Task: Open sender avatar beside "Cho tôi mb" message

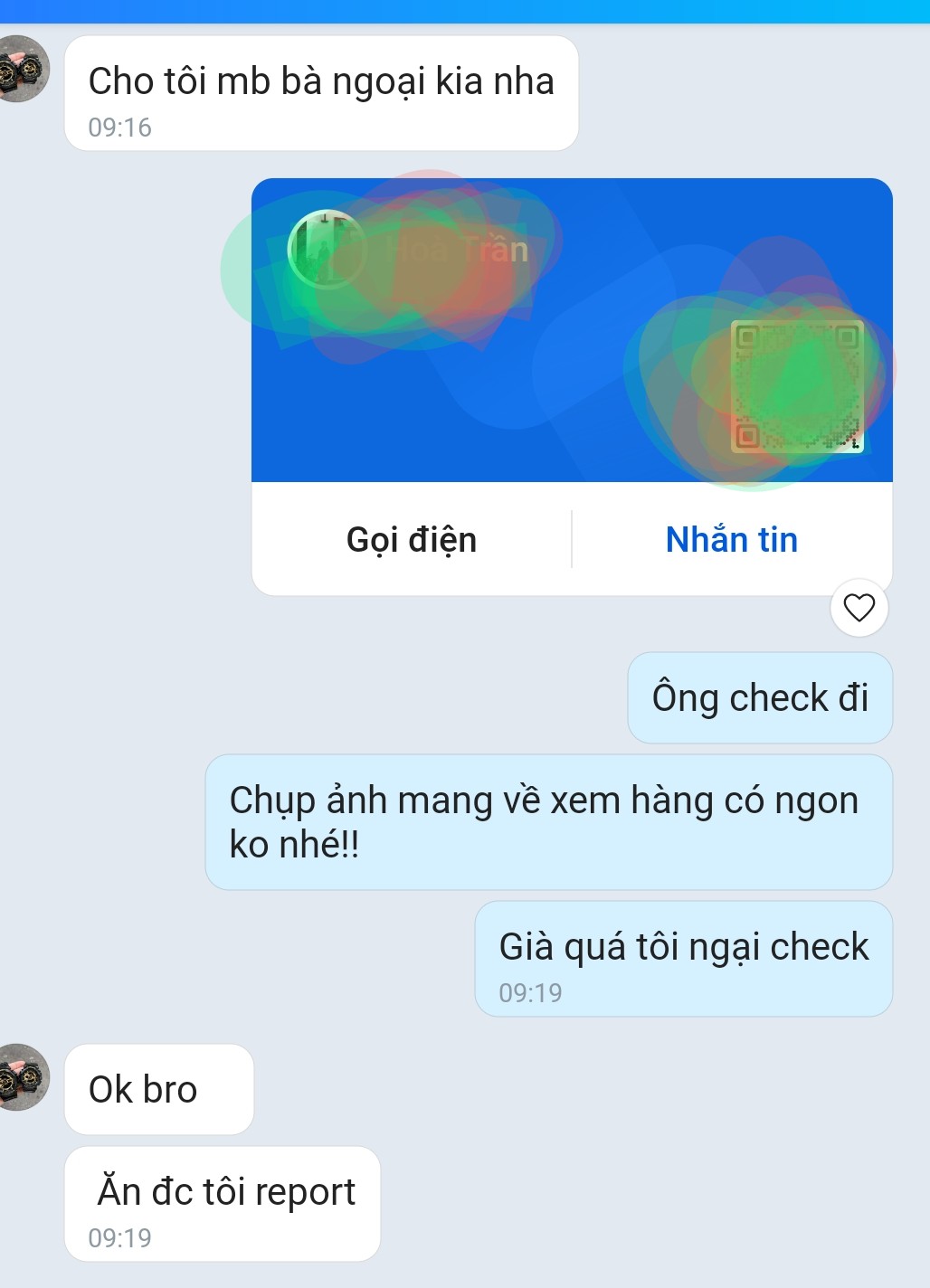Action: coord(20,69)
